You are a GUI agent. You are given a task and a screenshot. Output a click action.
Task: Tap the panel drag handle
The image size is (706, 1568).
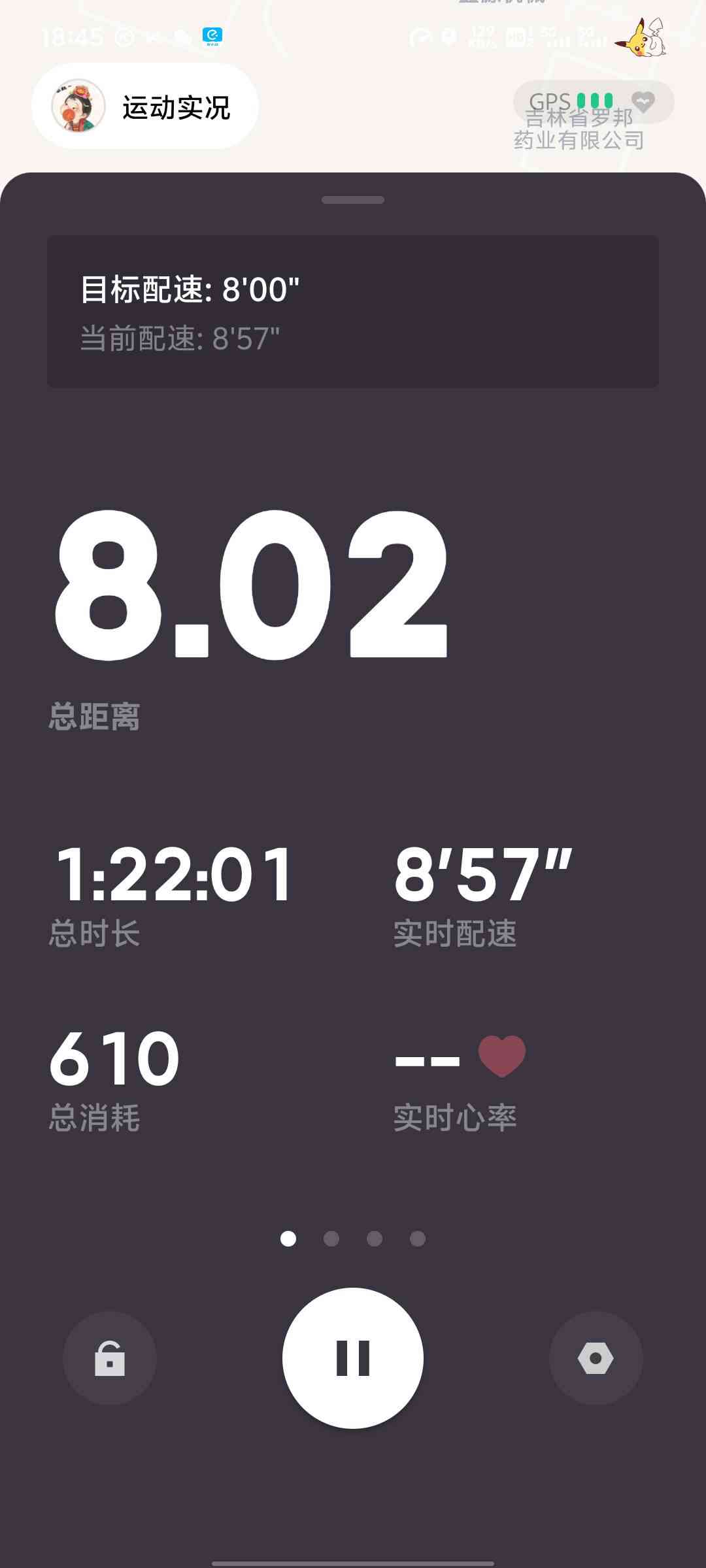pyautogui.click(x=353, y=200)
